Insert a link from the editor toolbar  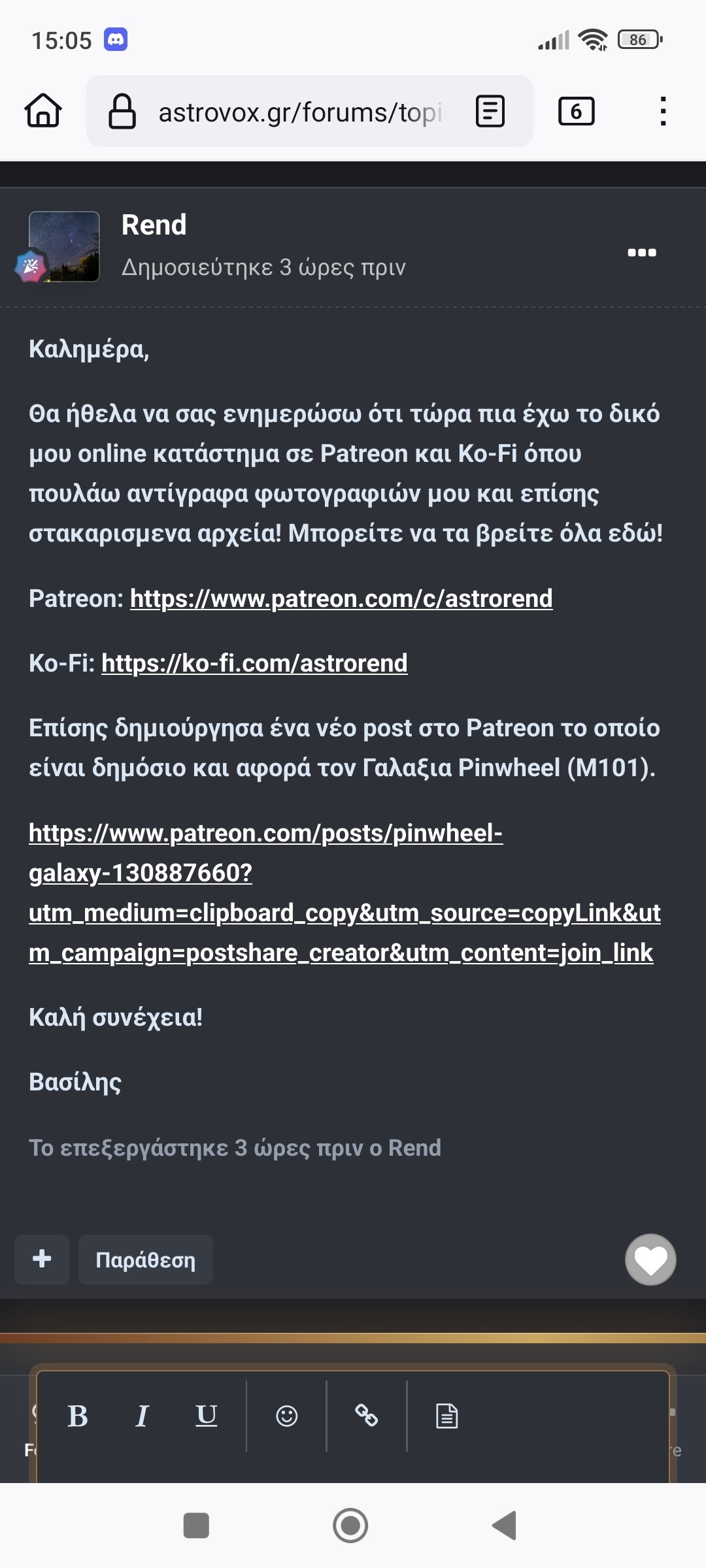tap(366, 1416)
